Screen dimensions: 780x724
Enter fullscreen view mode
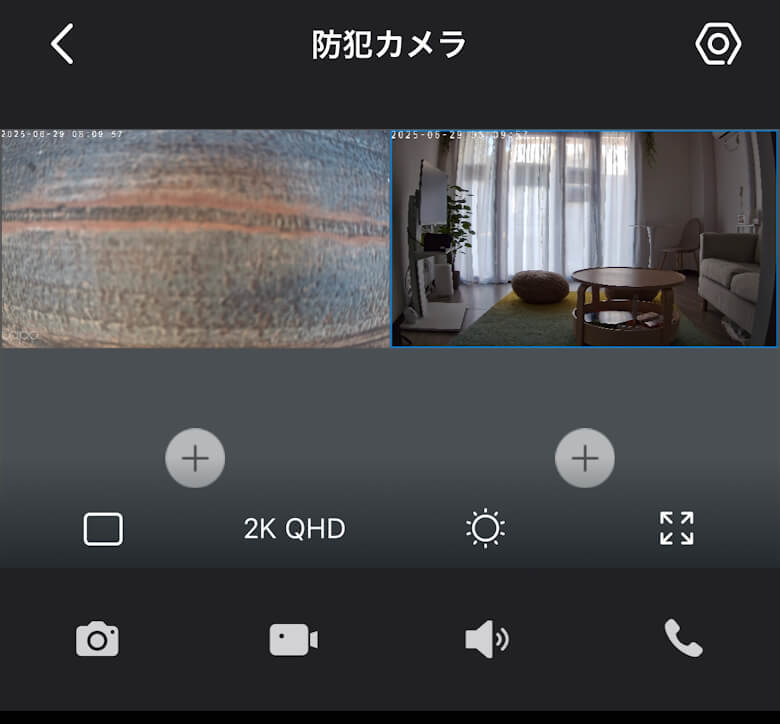[677, 529]
